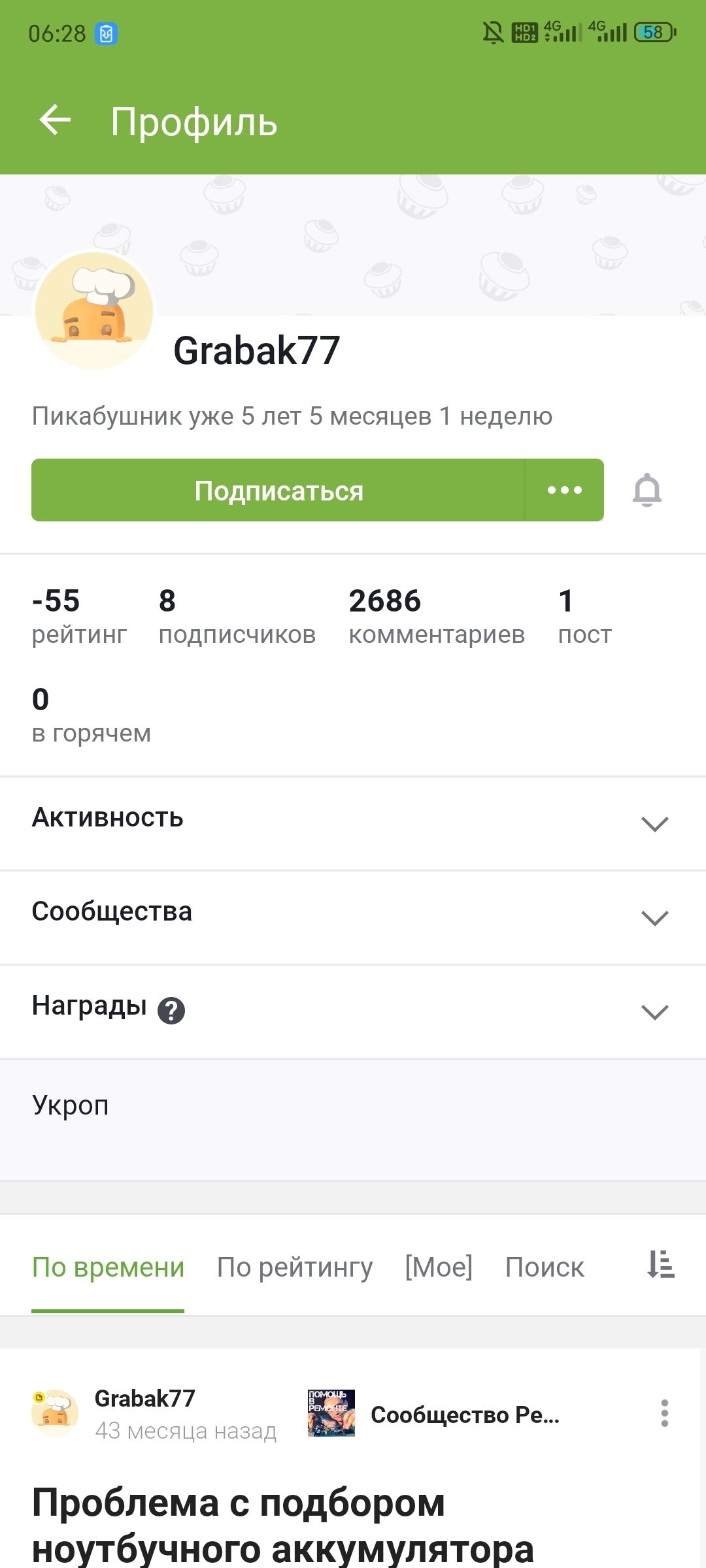Tap Grabak77 author name on the post
Viewport: 706px width, 1568px height.
(x=145, y=1398)
